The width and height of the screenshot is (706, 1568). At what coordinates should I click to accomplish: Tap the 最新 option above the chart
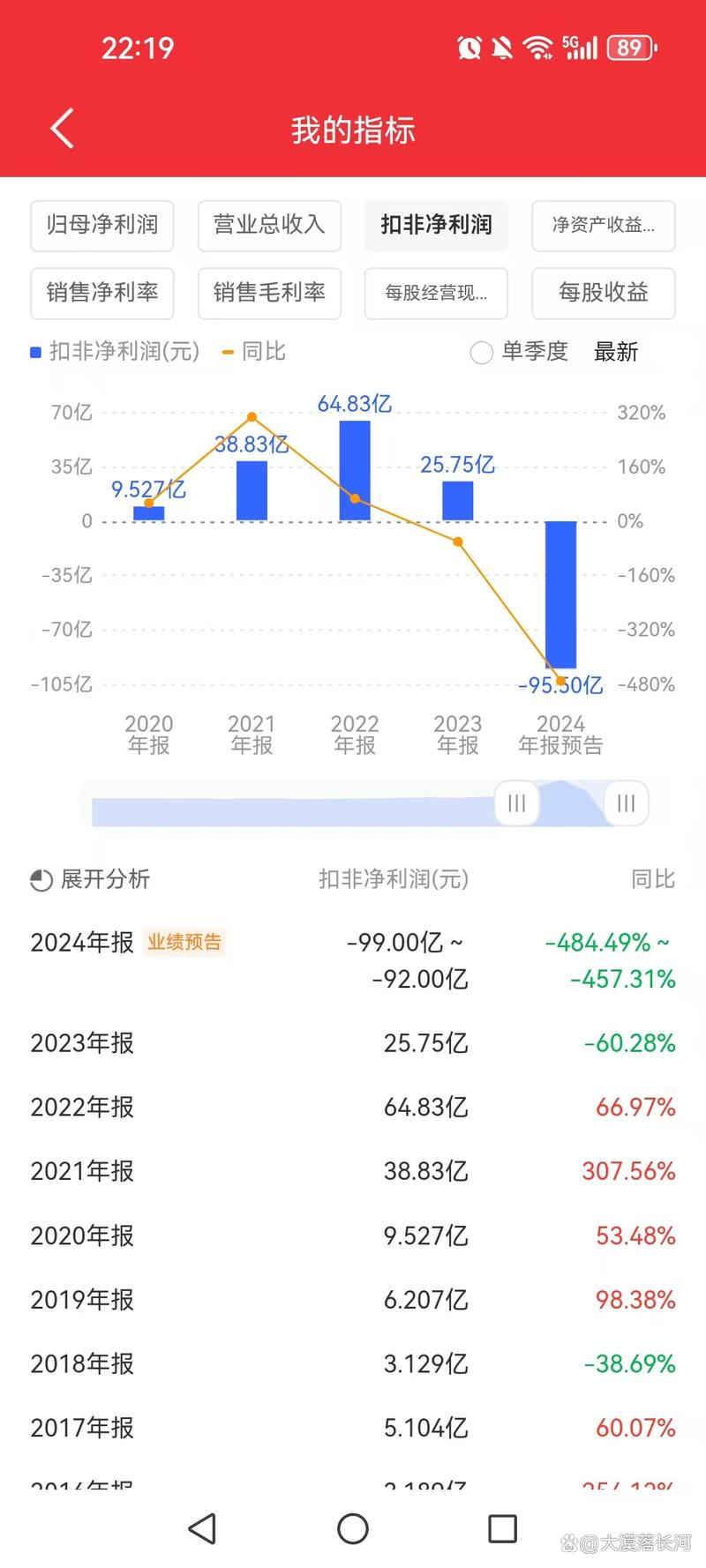point(616,353)
